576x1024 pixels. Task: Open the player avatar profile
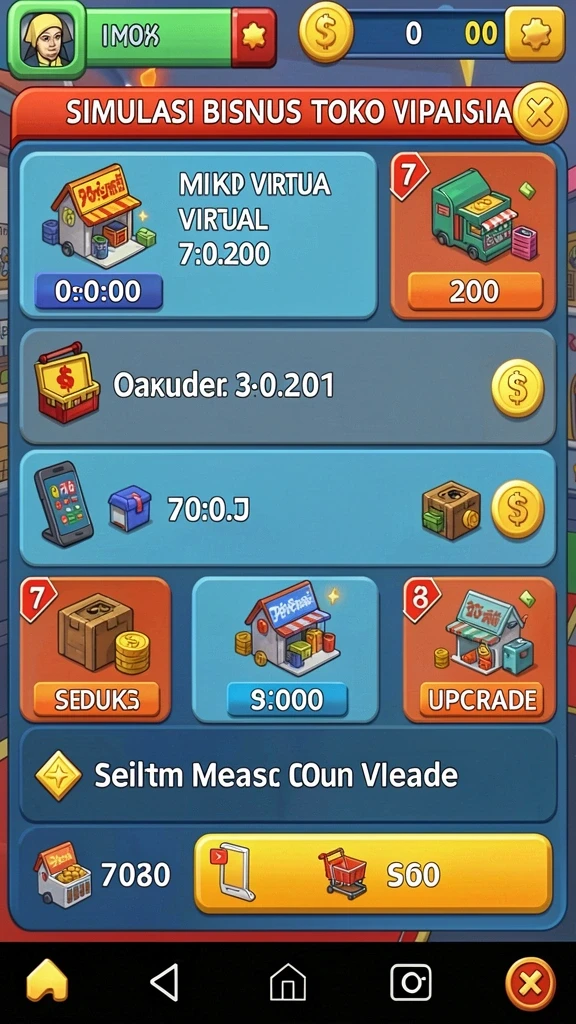click(x=46, y=39)
